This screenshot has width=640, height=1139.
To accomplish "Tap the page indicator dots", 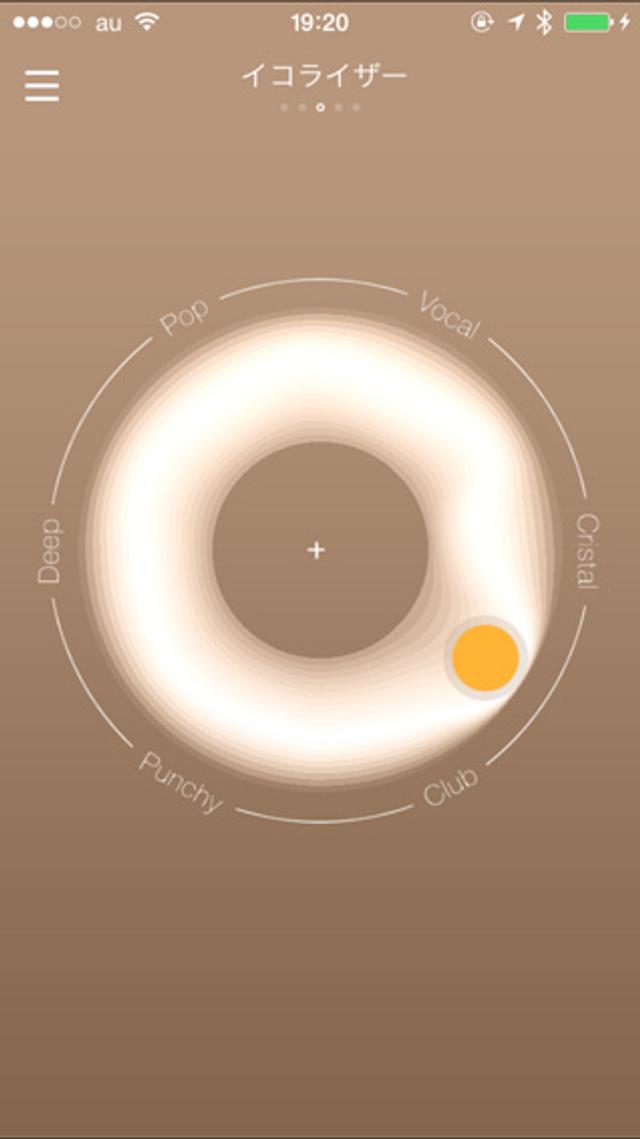I will coord(320,107).
